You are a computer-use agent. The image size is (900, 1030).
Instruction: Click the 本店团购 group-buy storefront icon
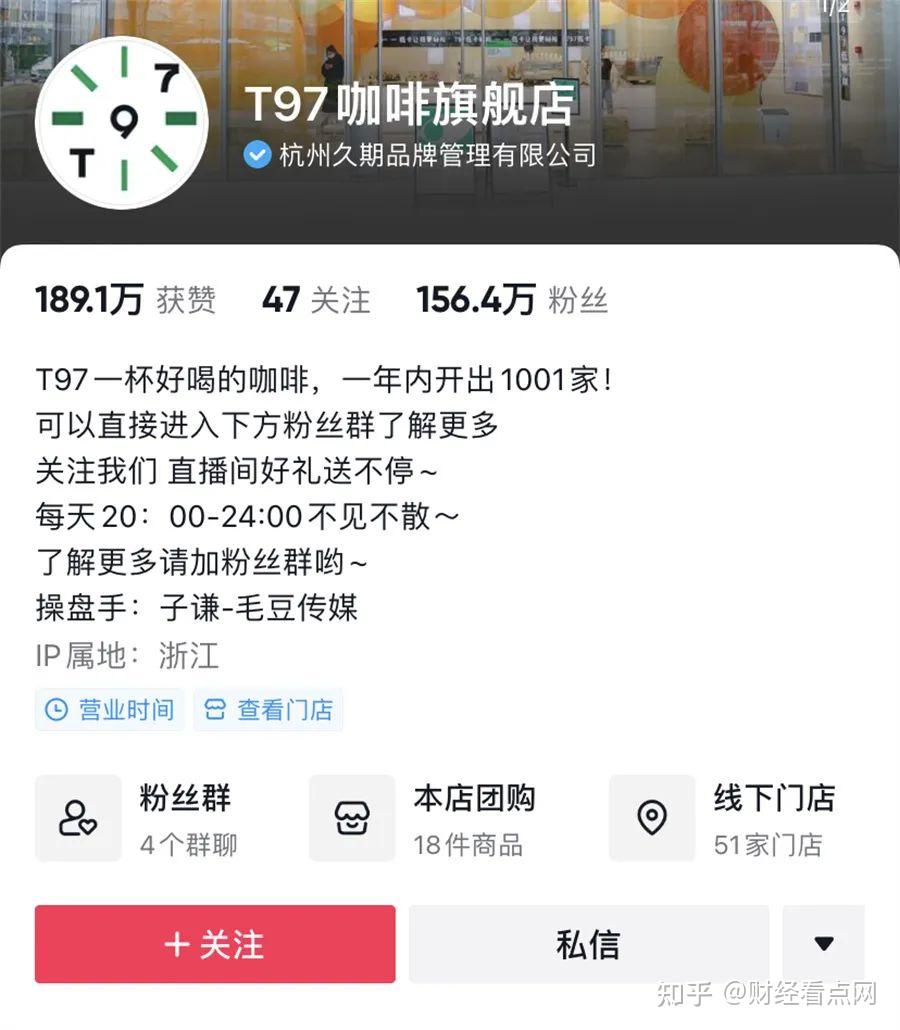click(351, 818)
